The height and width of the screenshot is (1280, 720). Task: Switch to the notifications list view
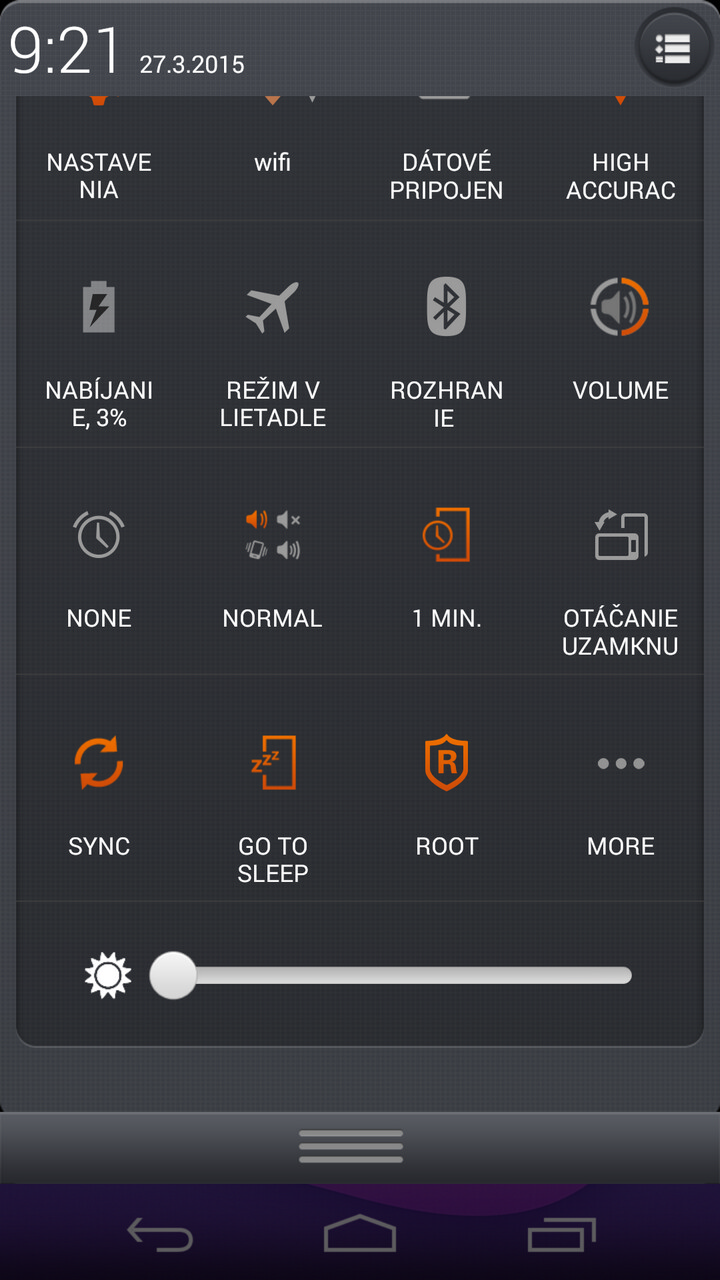673,48
